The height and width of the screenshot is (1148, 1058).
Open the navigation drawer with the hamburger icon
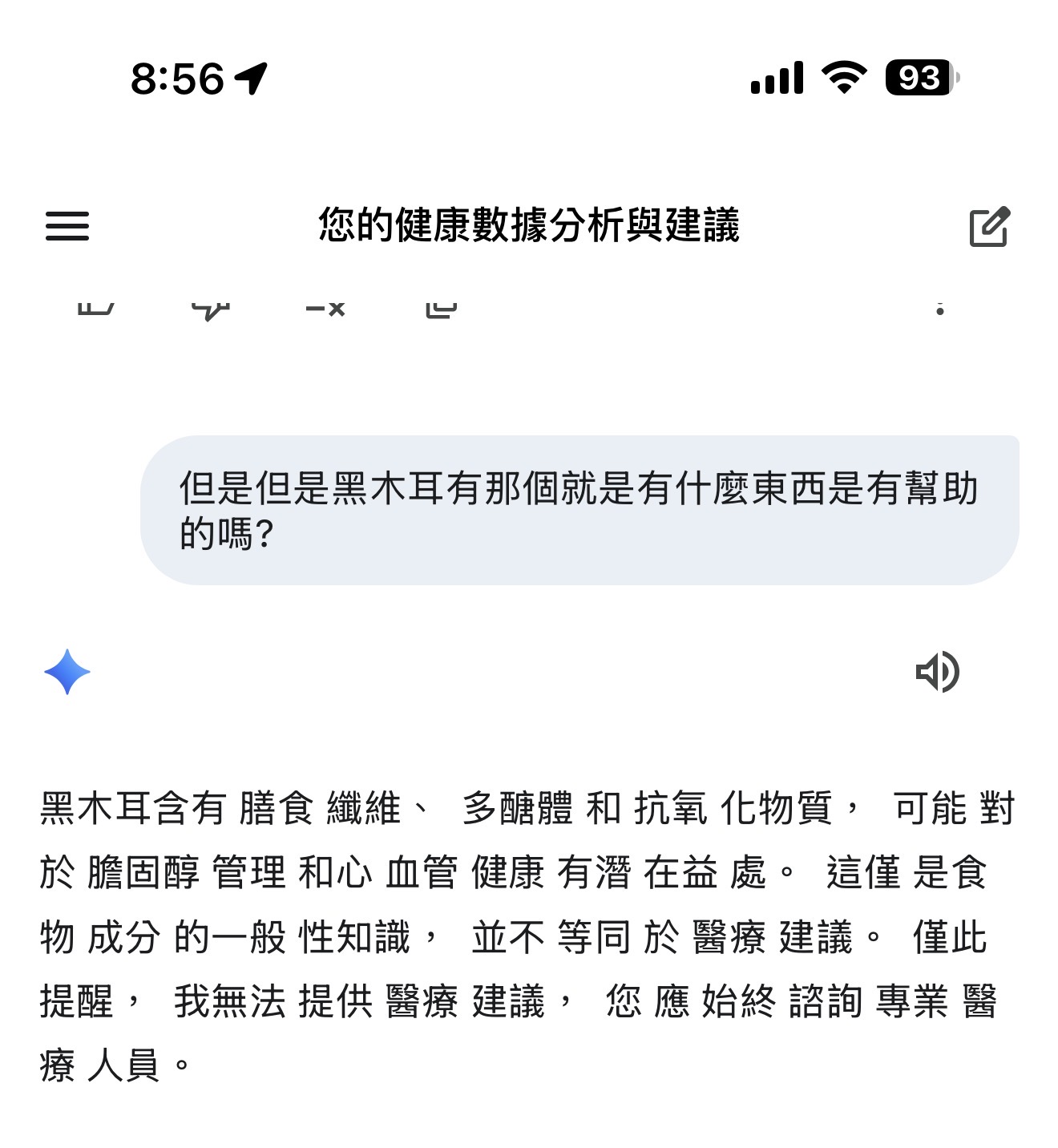pos(67,228)
